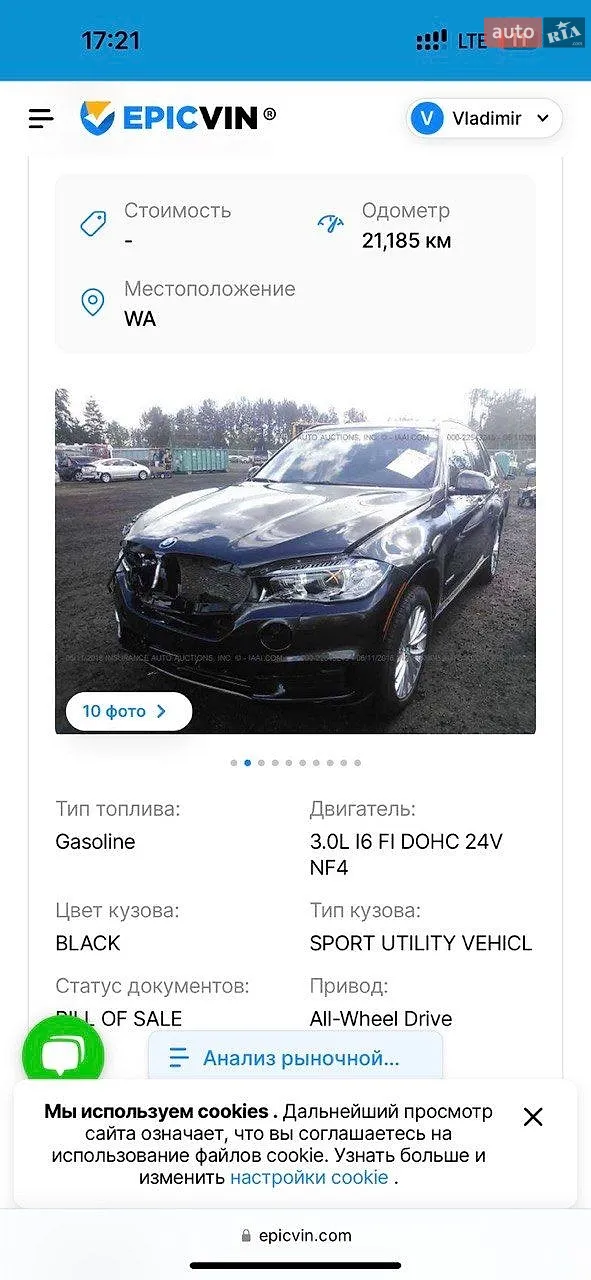
Task: Tap the Анализ рыночной… button
Action: pyautogui.click(x=295, y=1058)
